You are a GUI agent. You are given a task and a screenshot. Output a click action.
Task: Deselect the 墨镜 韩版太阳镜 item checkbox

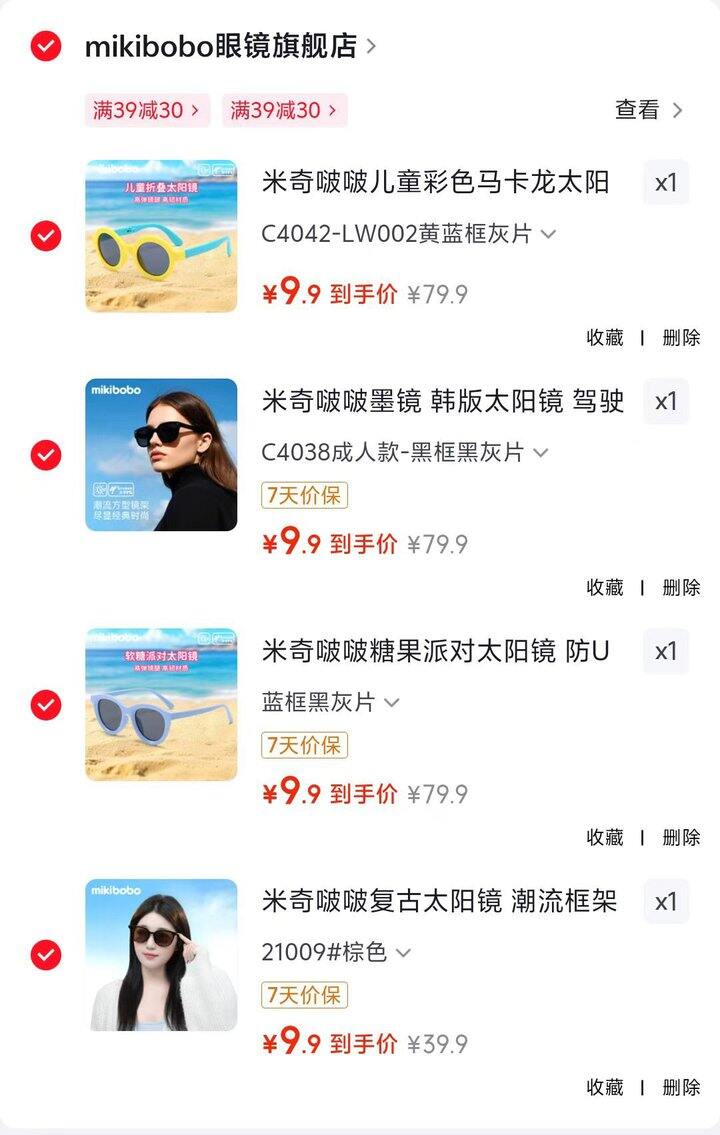(46, 455)
